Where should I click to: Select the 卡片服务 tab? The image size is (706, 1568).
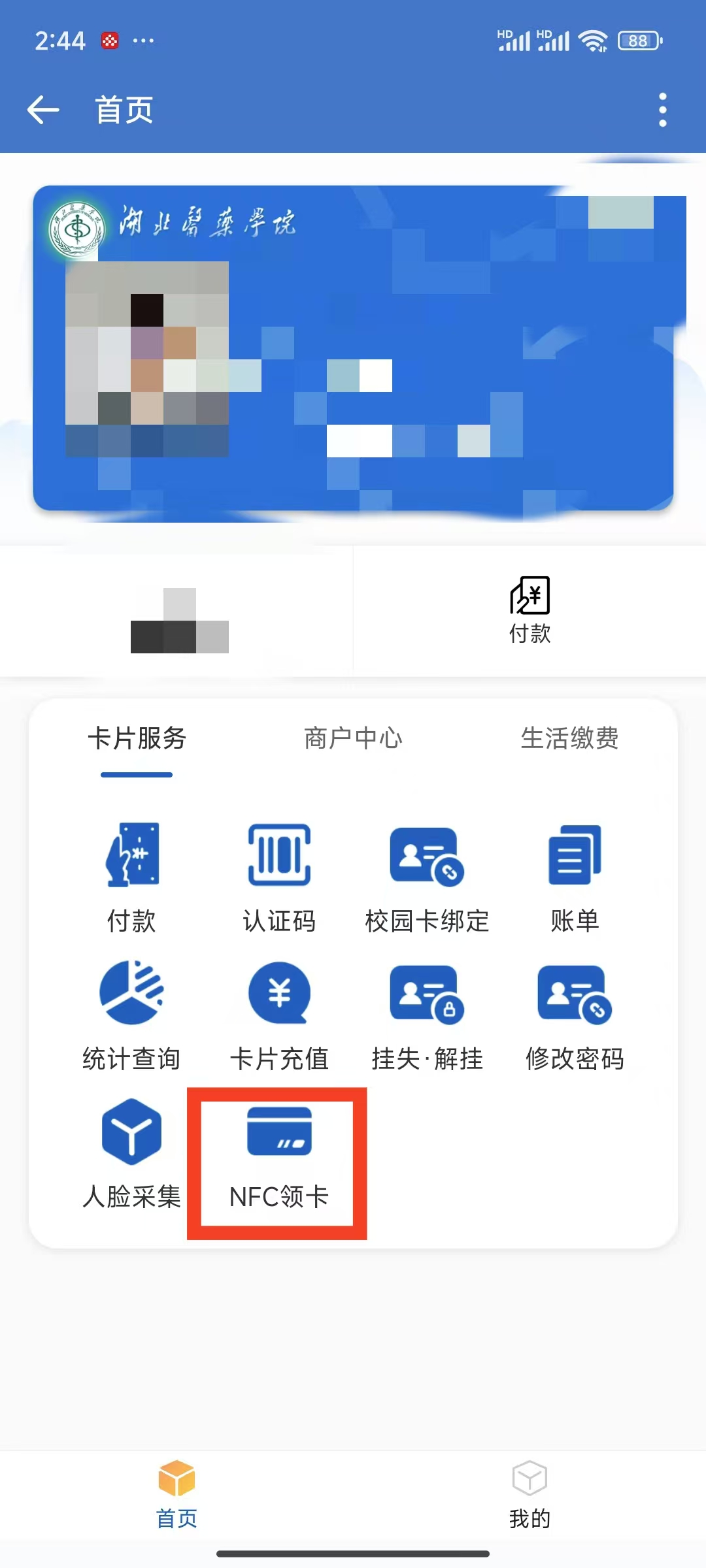(137, 738)
